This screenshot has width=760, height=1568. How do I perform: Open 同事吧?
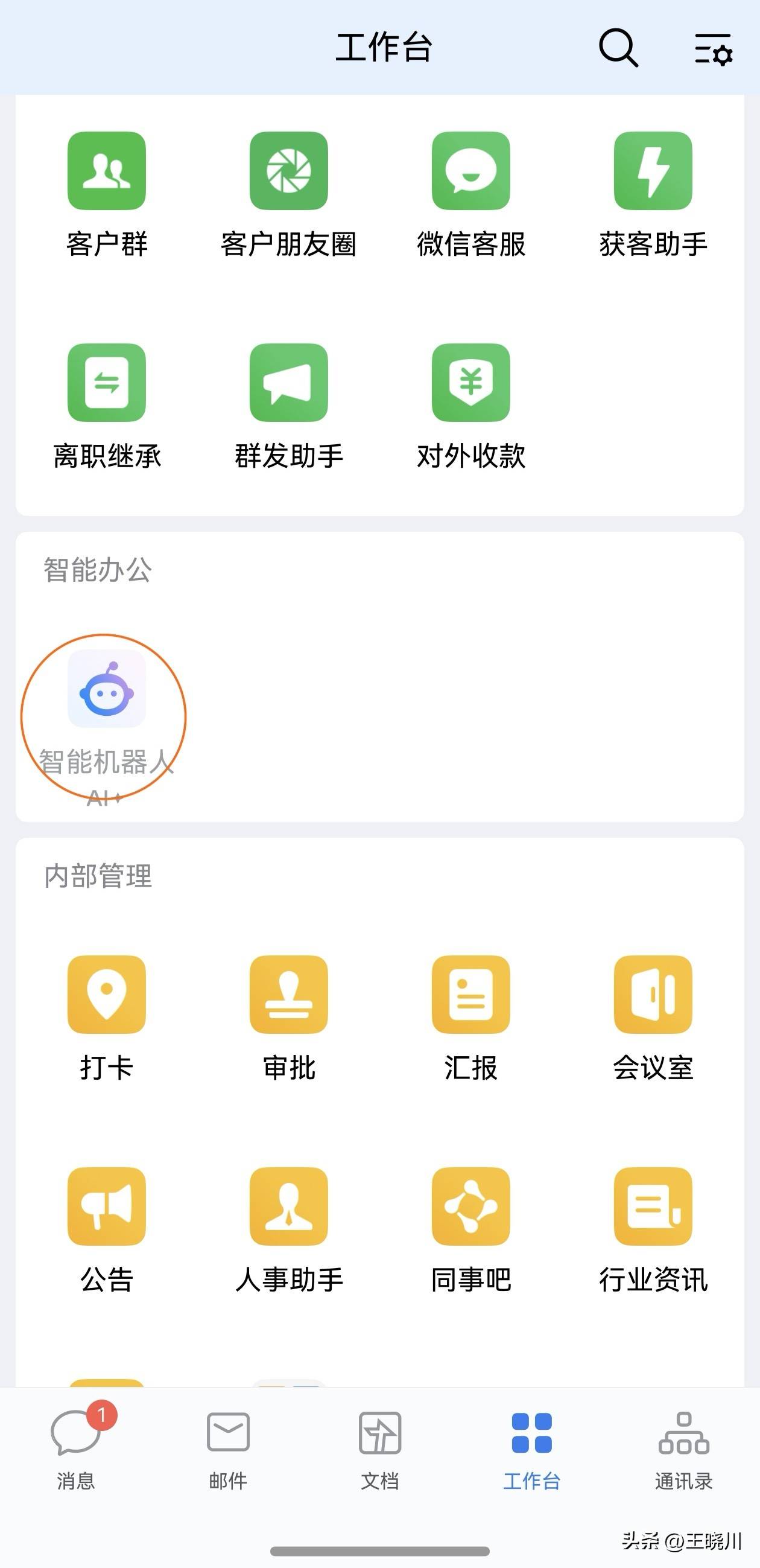(x=470, y=1206)
